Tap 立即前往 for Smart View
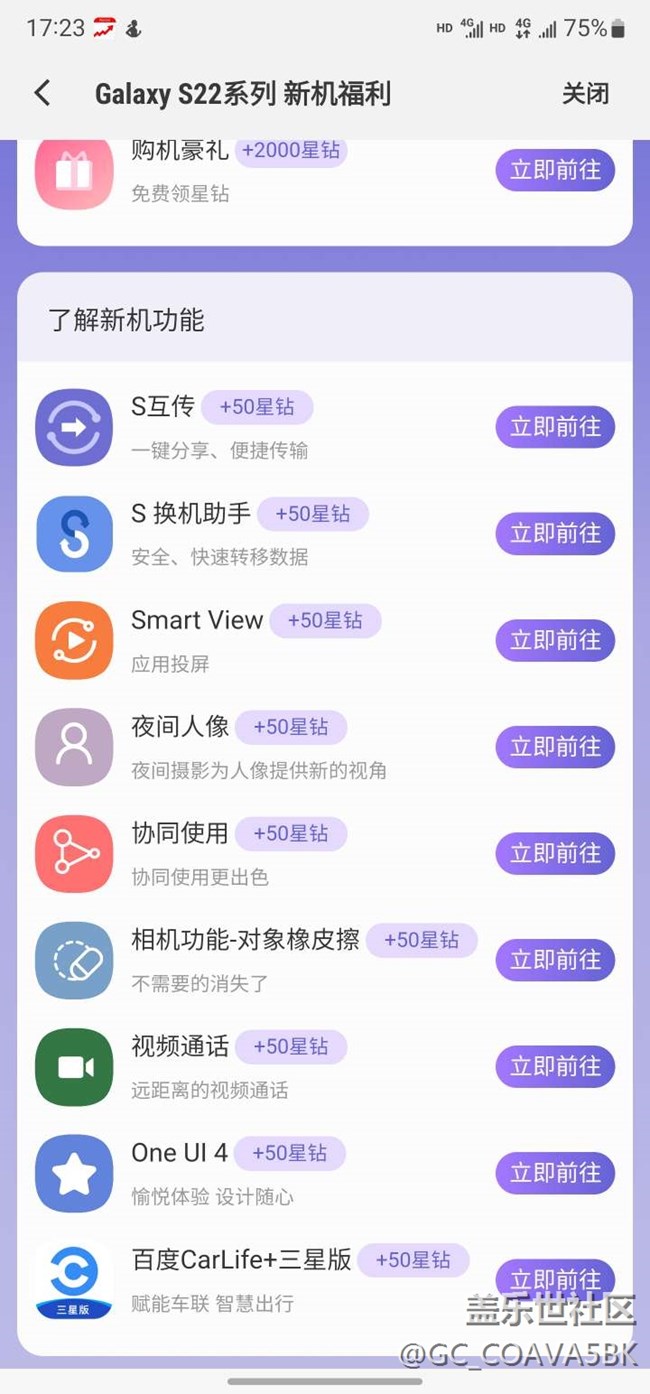Screen dimensions: 650x1394 [555, 640]
